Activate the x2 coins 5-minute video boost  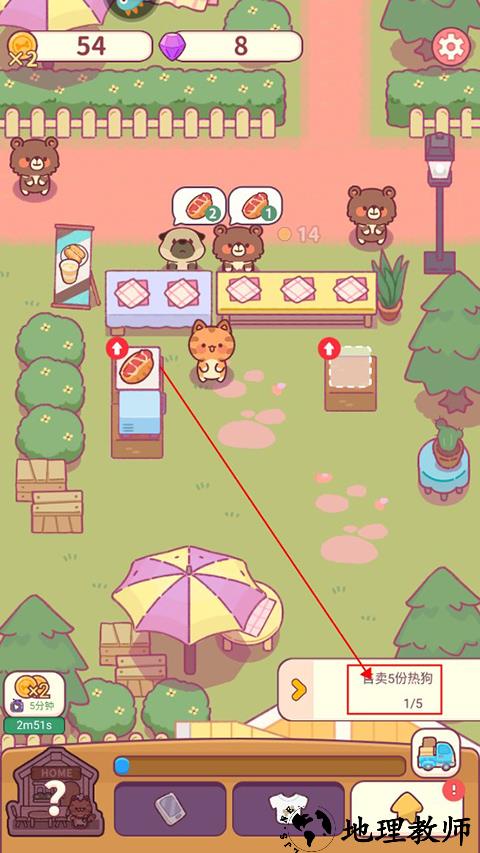[34, 695]
